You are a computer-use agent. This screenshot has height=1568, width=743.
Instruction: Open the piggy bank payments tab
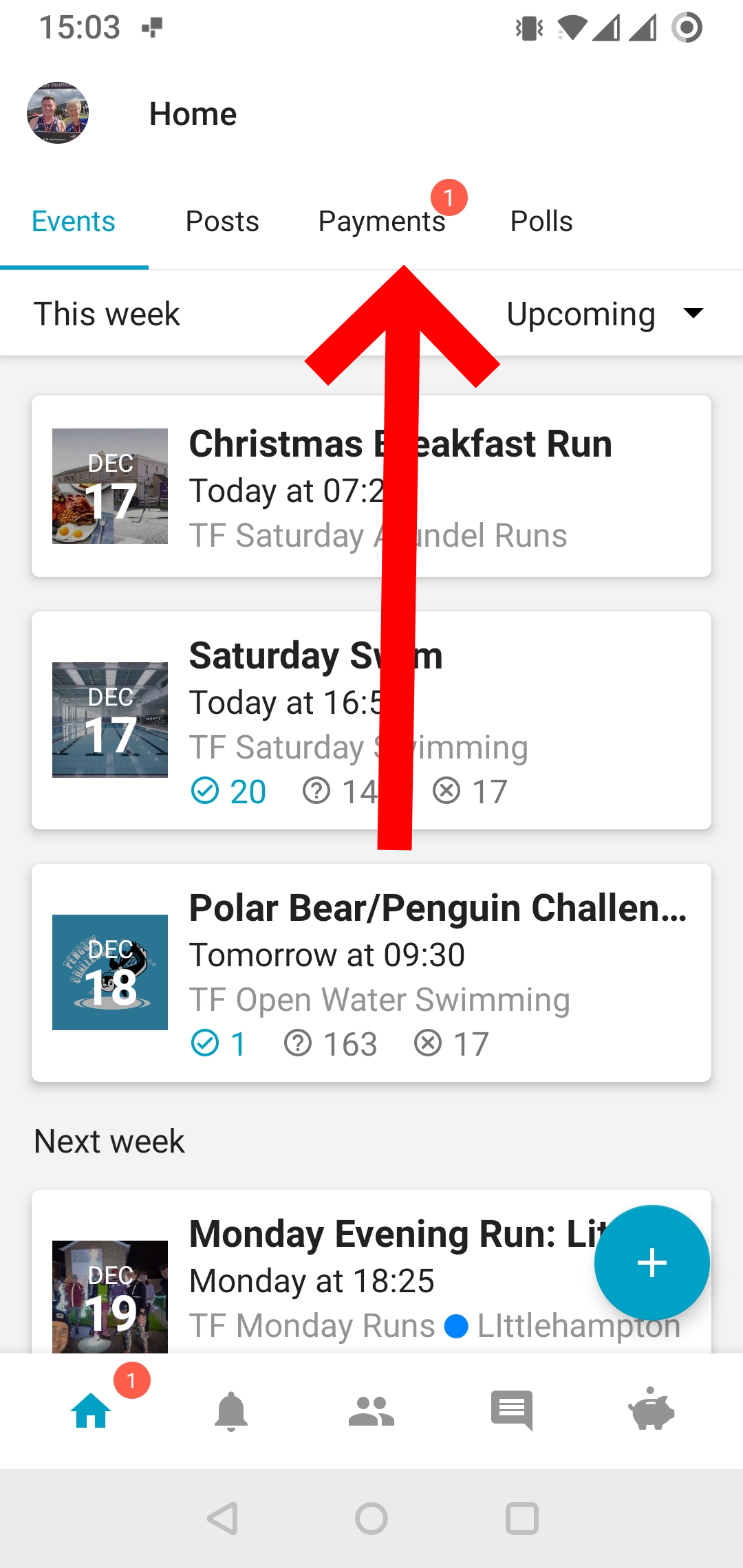coord(652,1409)
